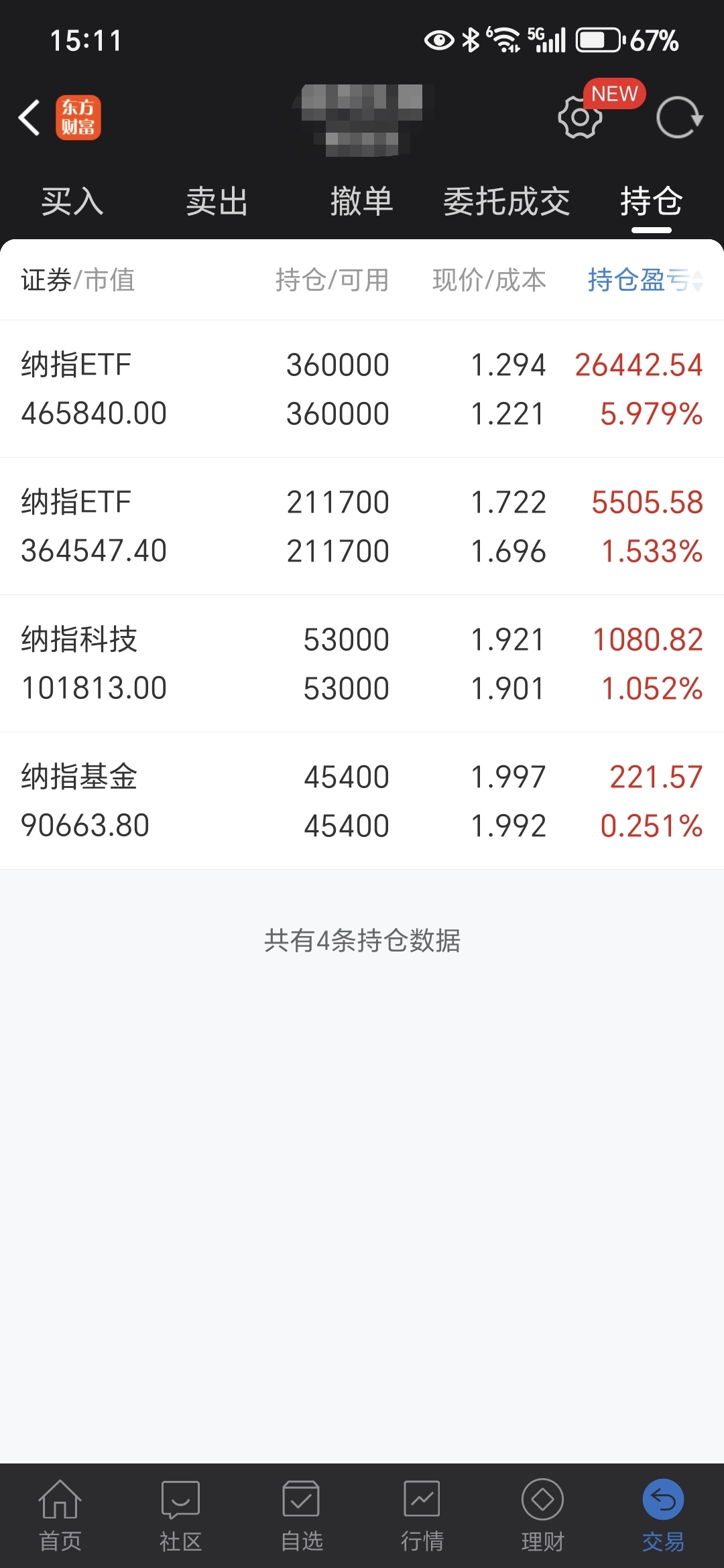Open the 纳指基金 holding row
This screenshot has width=724, height=1568.
click(x=362, y=801)
